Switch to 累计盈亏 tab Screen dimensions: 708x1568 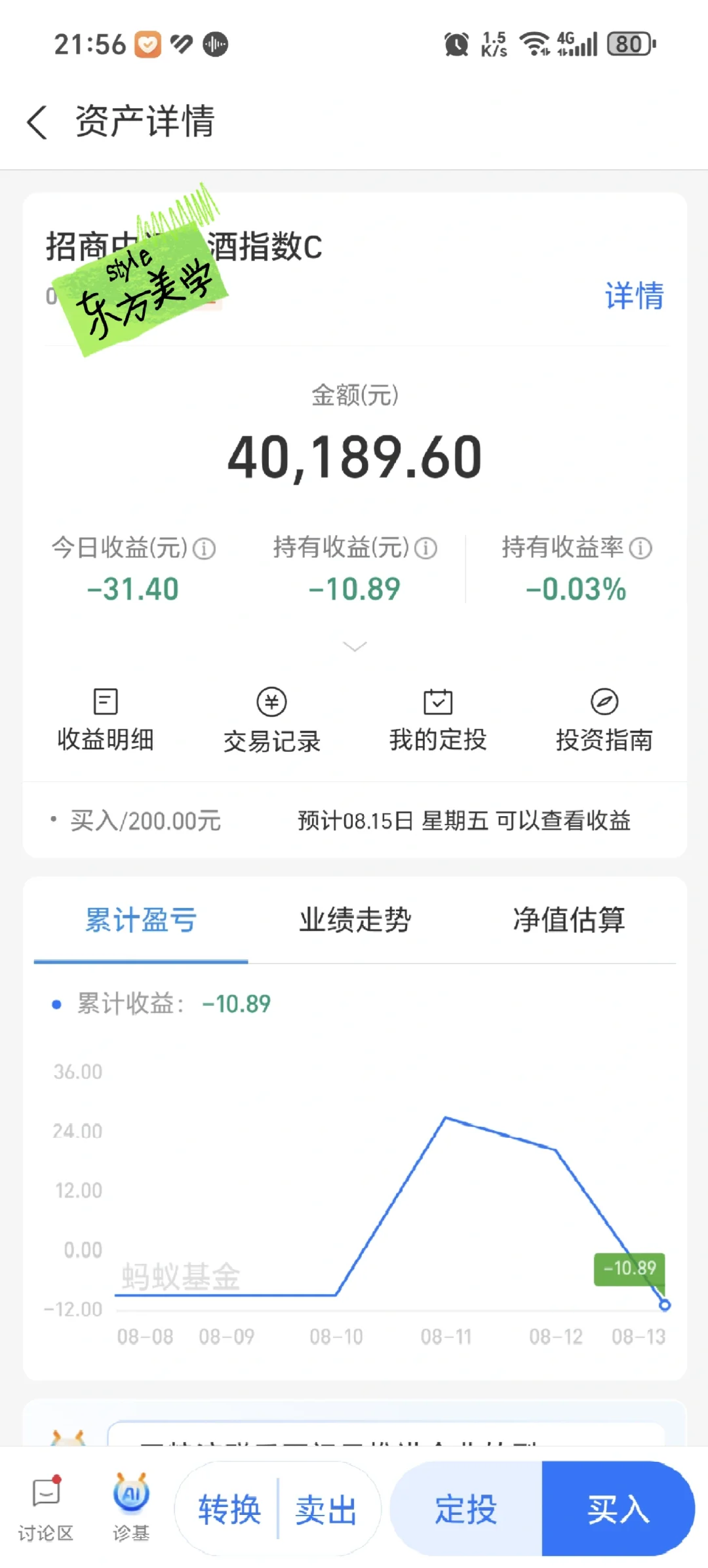[x=141, y=920]
